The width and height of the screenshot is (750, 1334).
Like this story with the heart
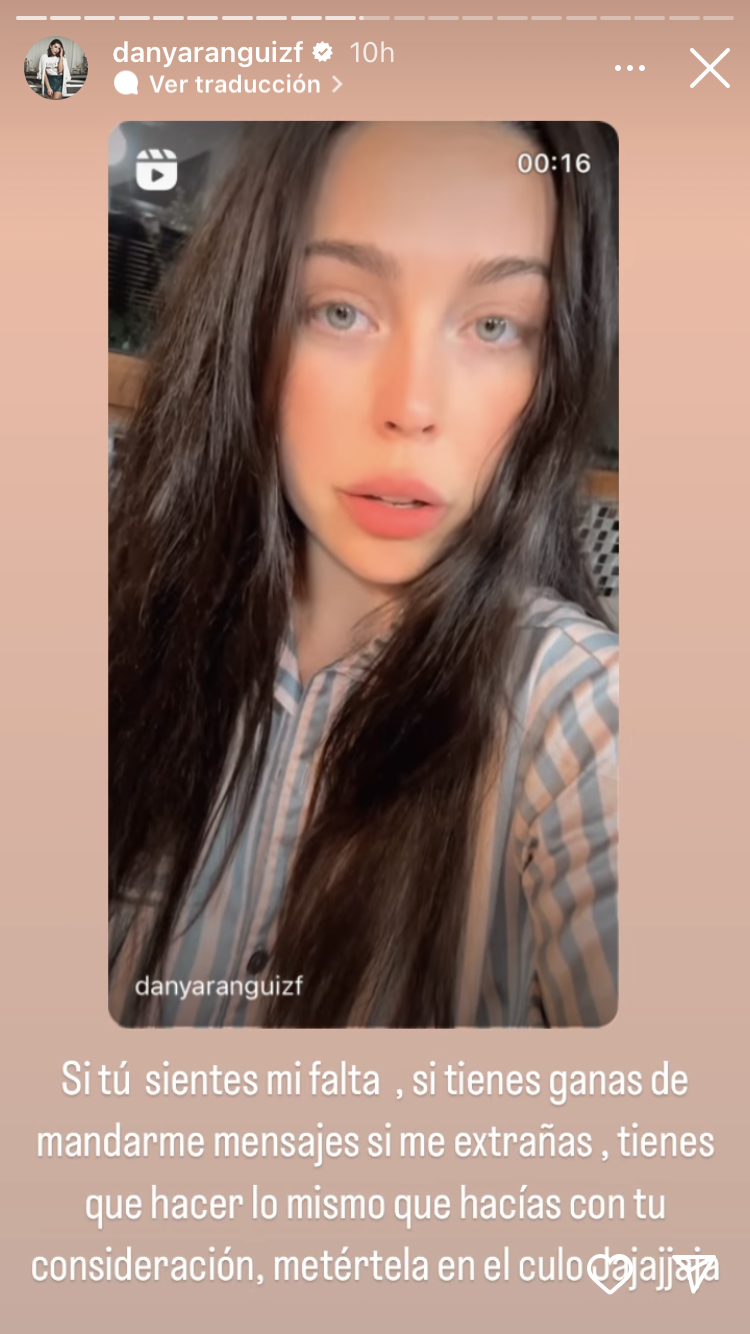tap(610, 1273)
